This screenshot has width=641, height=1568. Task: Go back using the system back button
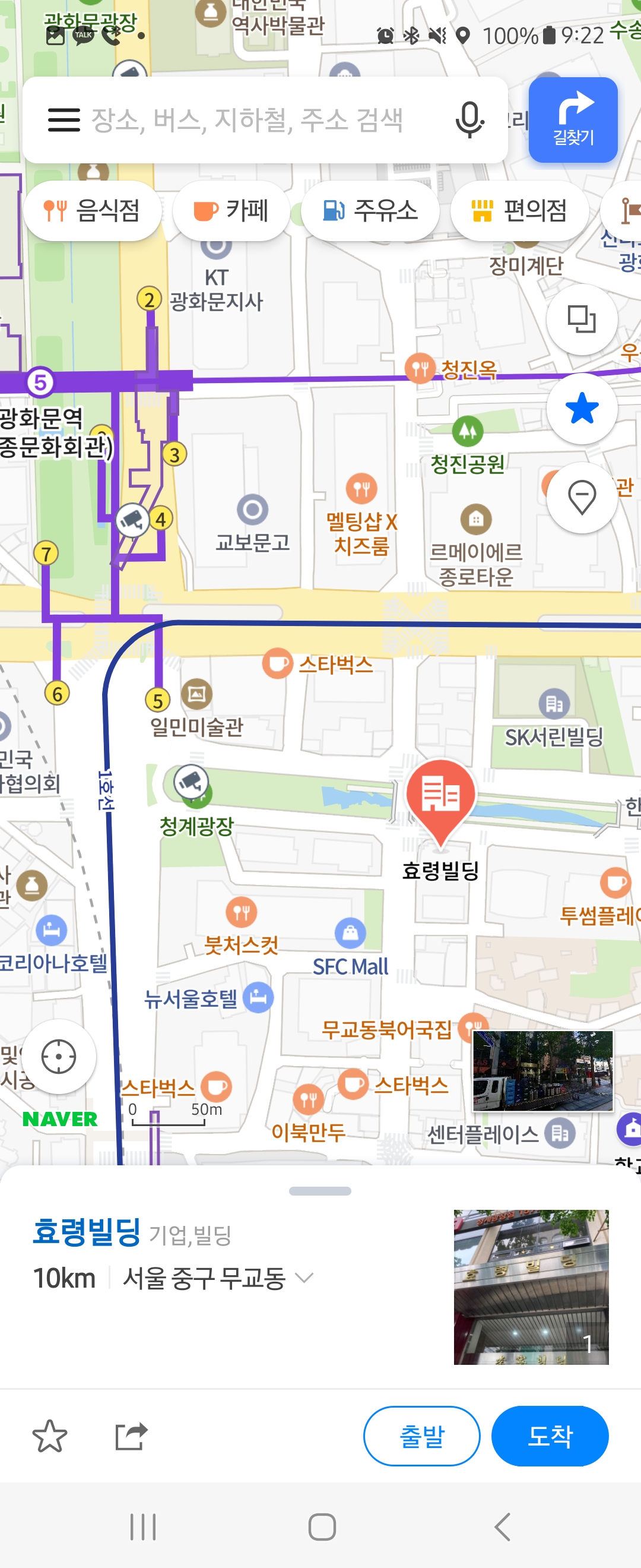coord(502,1526)
